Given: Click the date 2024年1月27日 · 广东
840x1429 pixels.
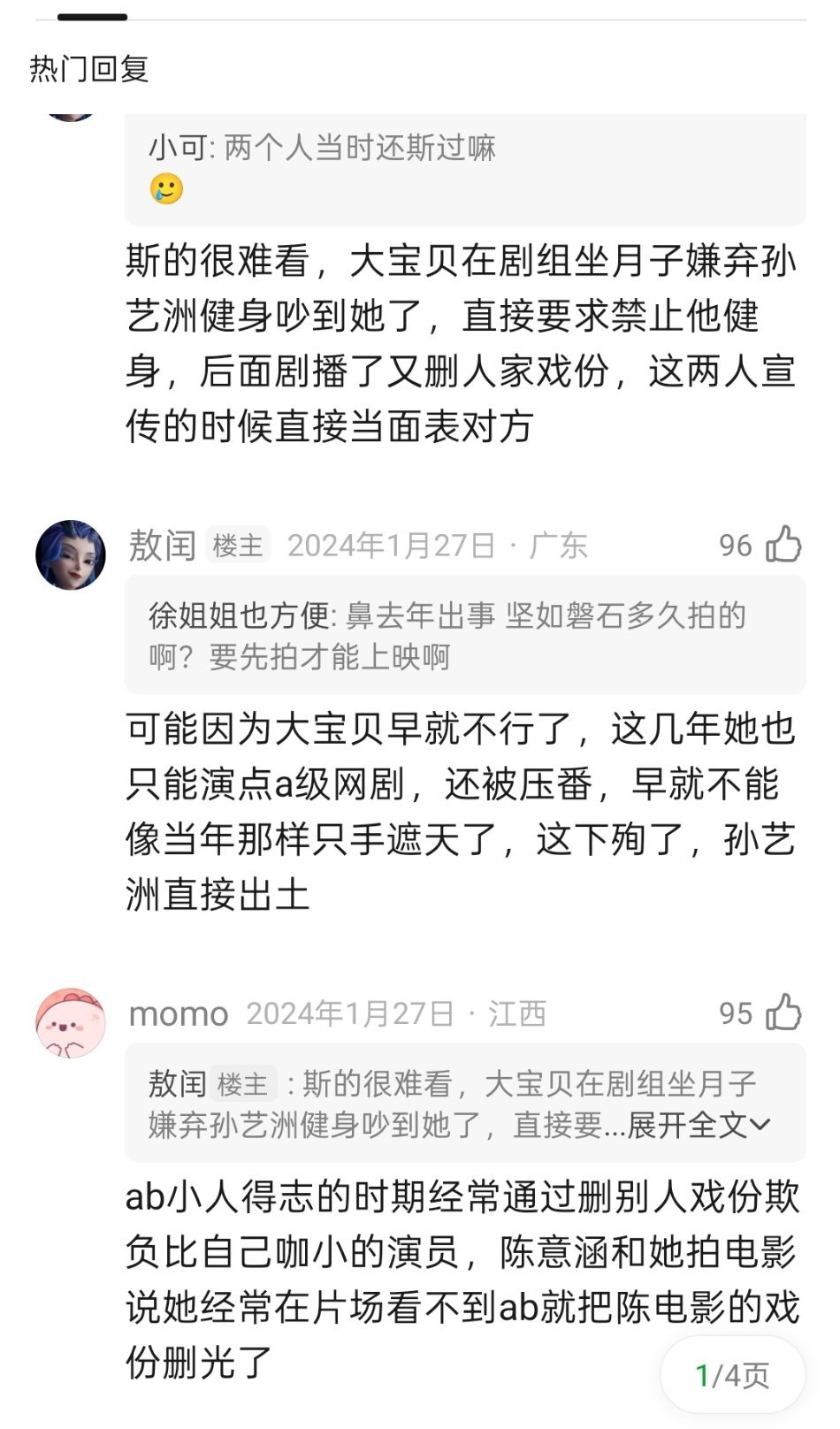Looking at the screenshot, I should click(436, 546).
